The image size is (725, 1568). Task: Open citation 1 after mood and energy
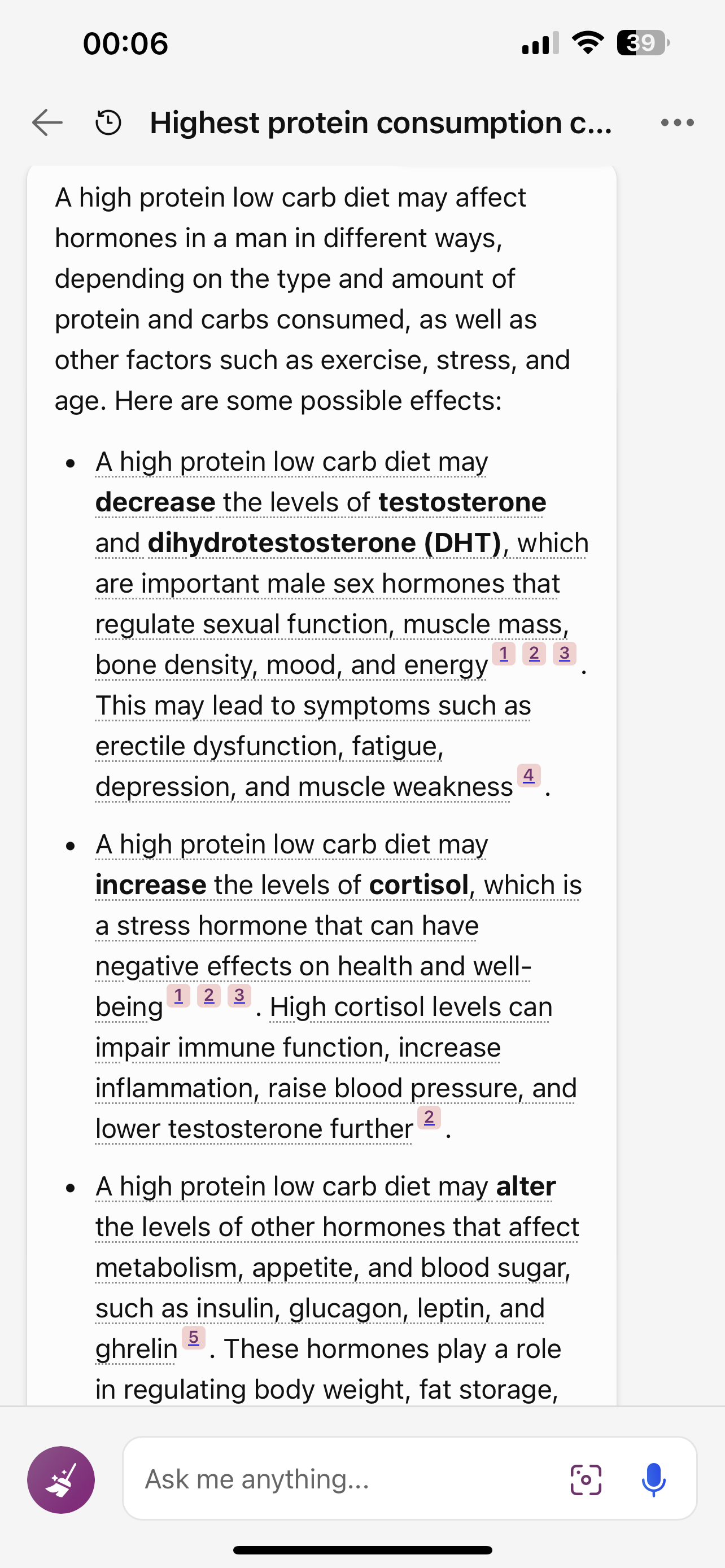click(504, 653)
